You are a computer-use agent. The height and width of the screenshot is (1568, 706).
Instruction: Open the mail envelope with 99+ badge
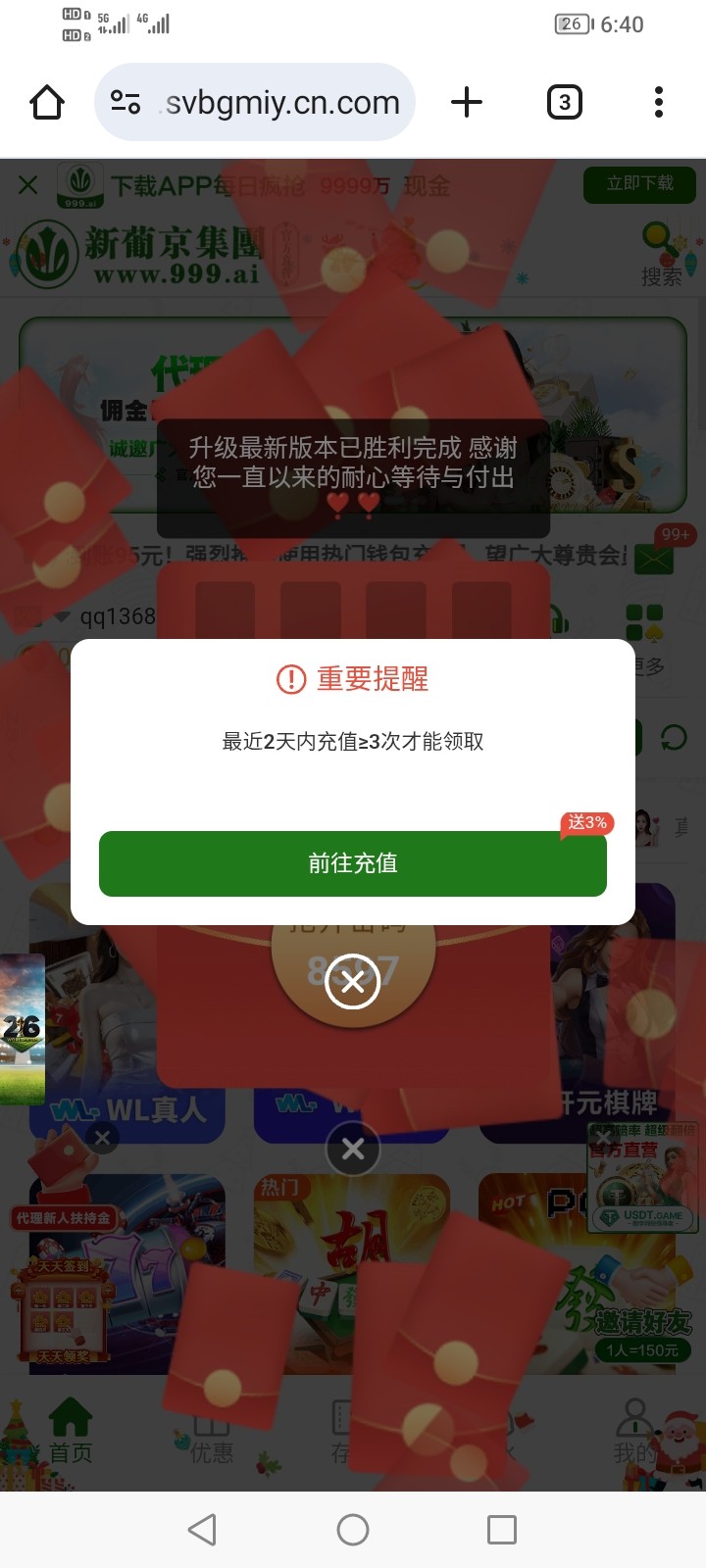pos(652,558)
